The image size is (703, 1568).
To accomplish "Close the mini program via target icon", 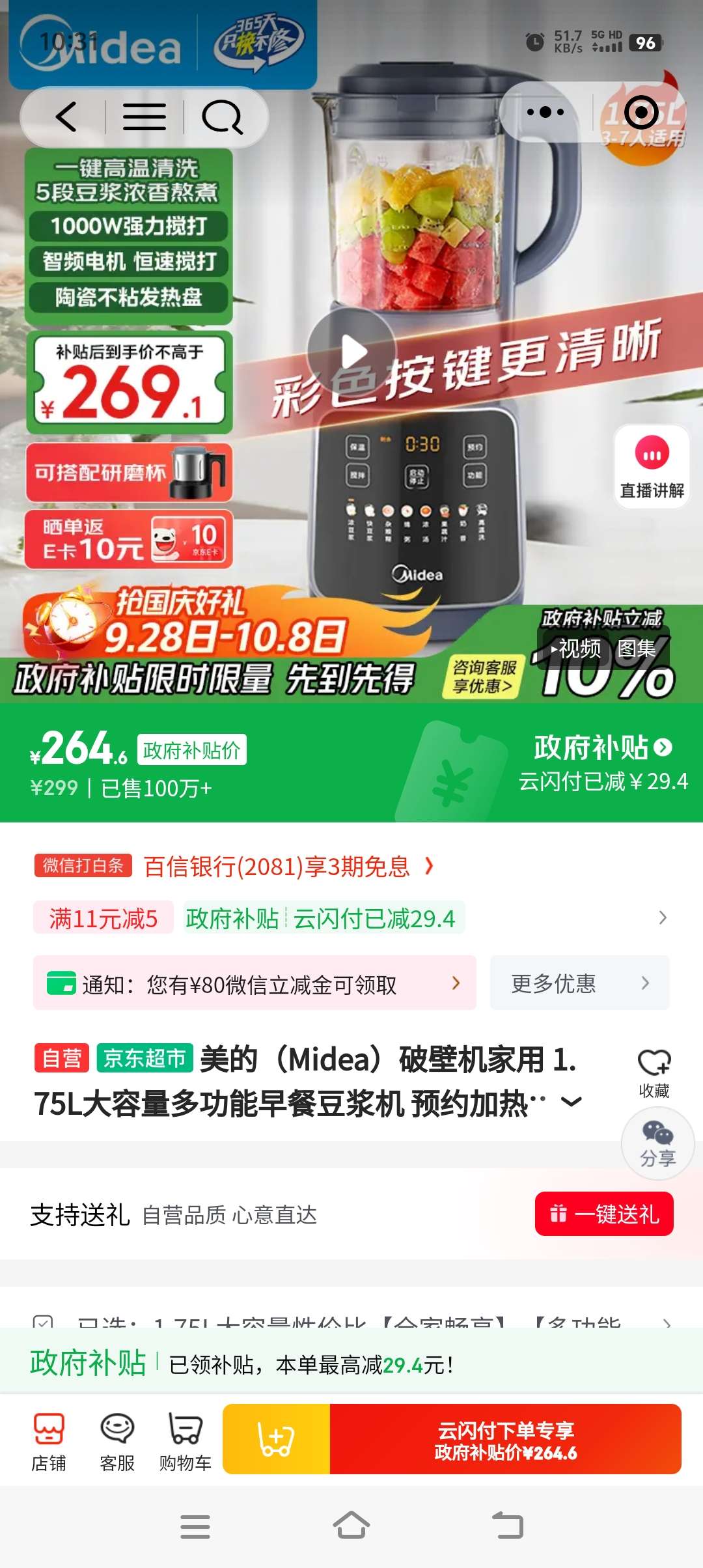I will click(x=641, y=113).
